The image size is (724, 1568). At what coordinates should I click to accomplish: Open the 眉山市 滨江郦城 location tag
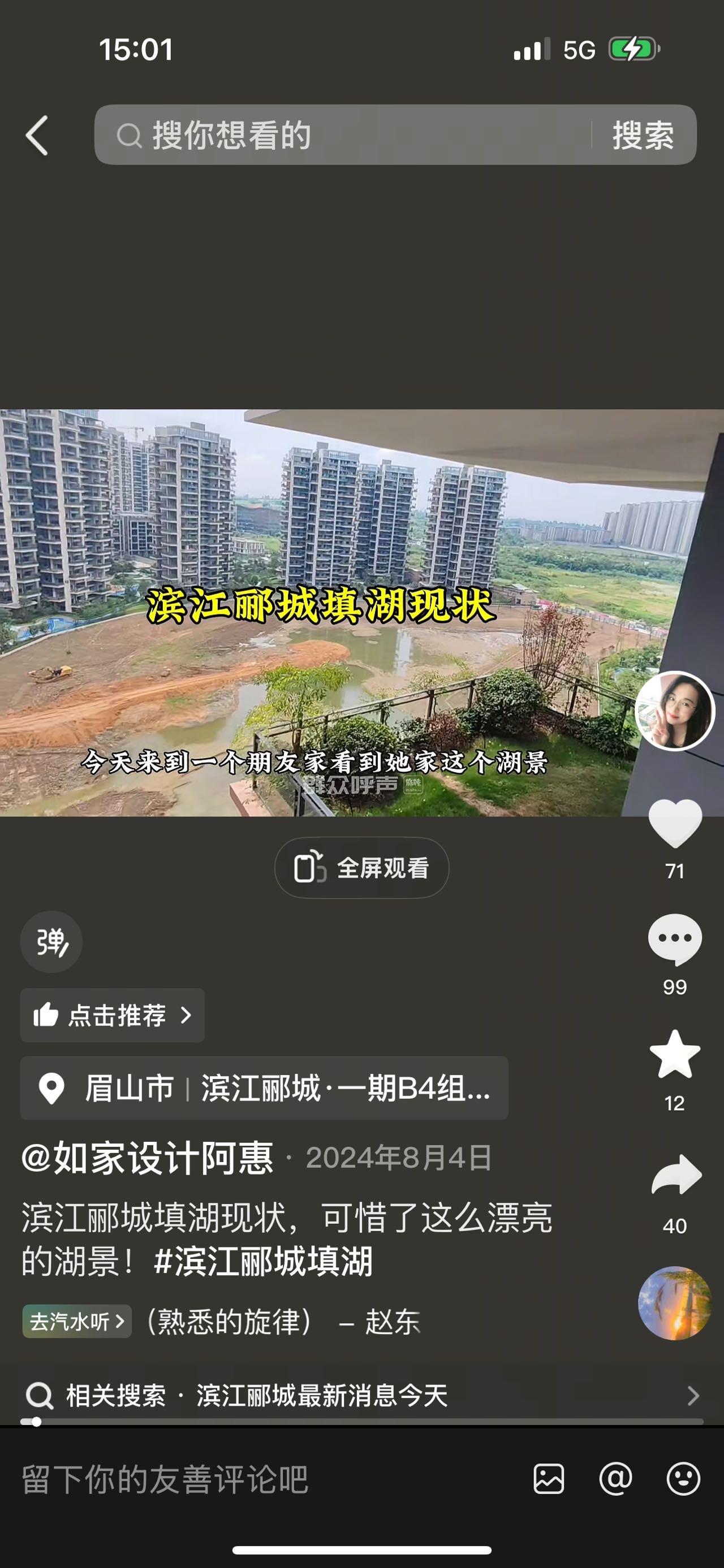click(x=264, y=1088)
